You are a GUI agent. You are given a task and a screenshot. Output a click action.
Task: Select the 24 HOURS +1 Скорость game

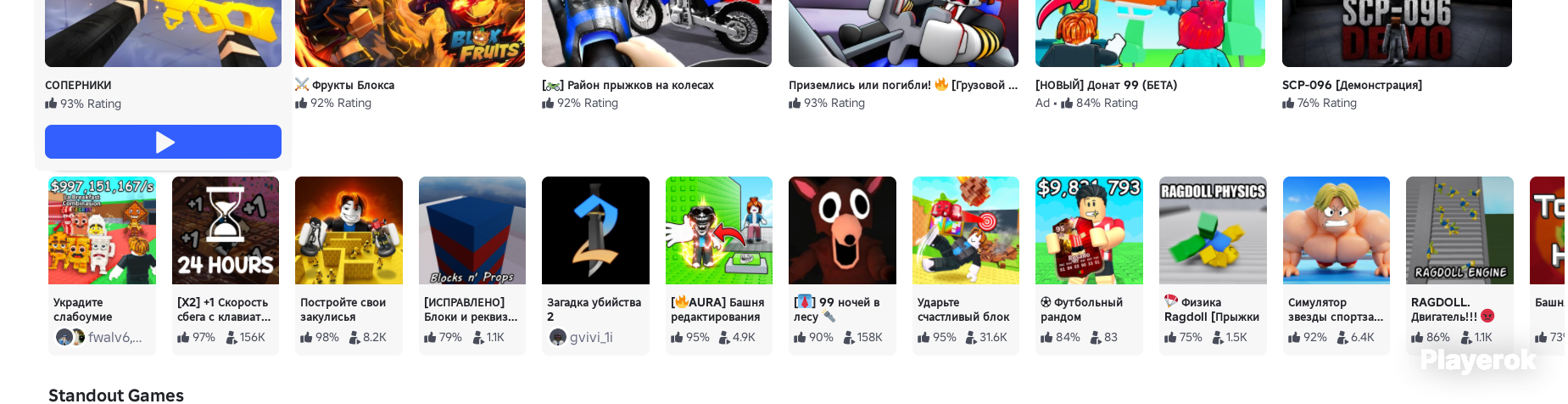tap(226, 265)
